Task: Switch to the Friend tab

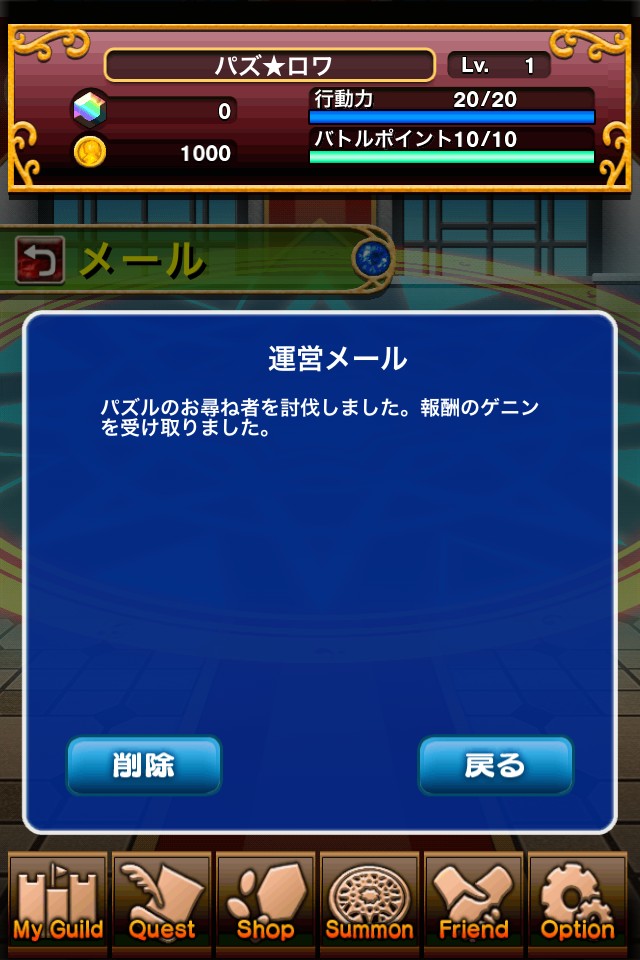Action: point(474,900)
